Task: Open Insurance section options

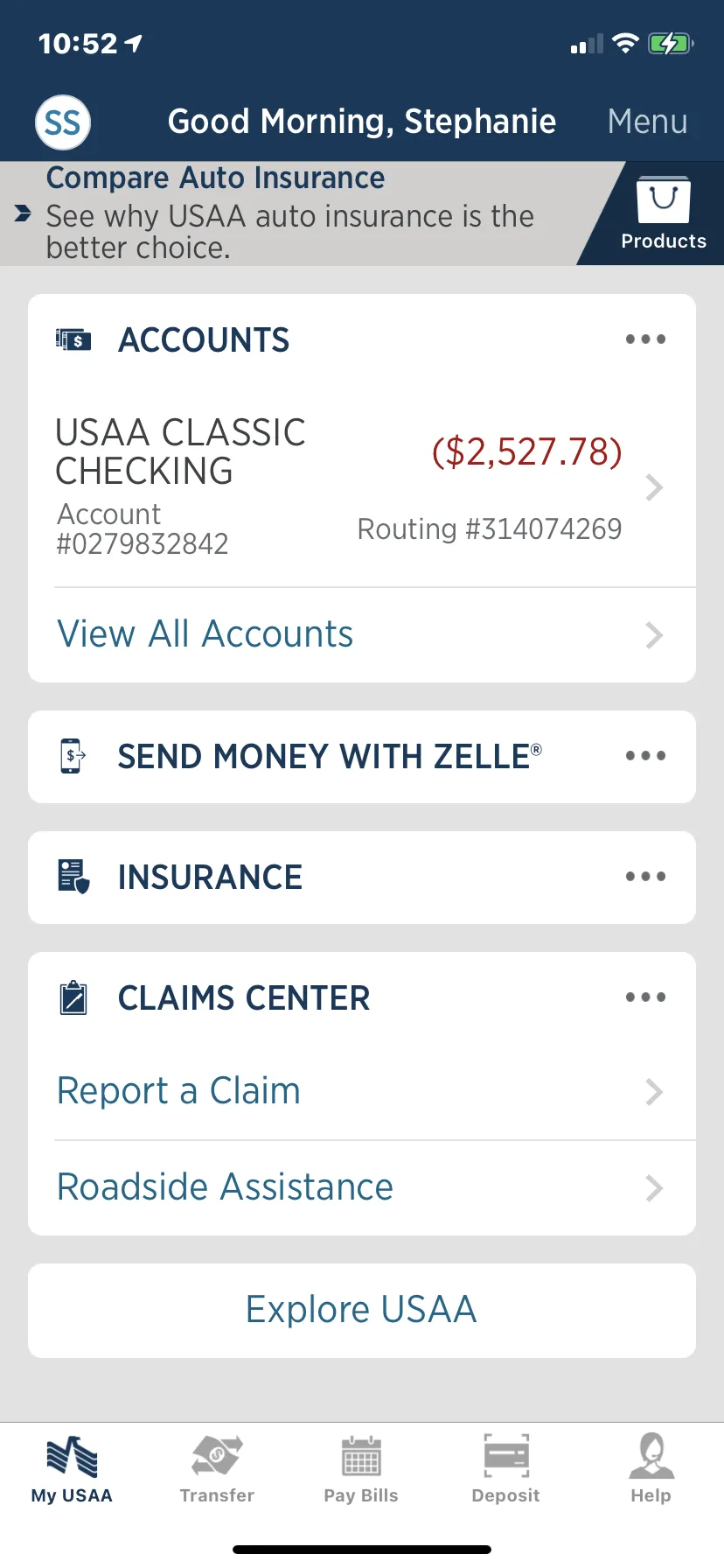Action: tap(645, 877)
